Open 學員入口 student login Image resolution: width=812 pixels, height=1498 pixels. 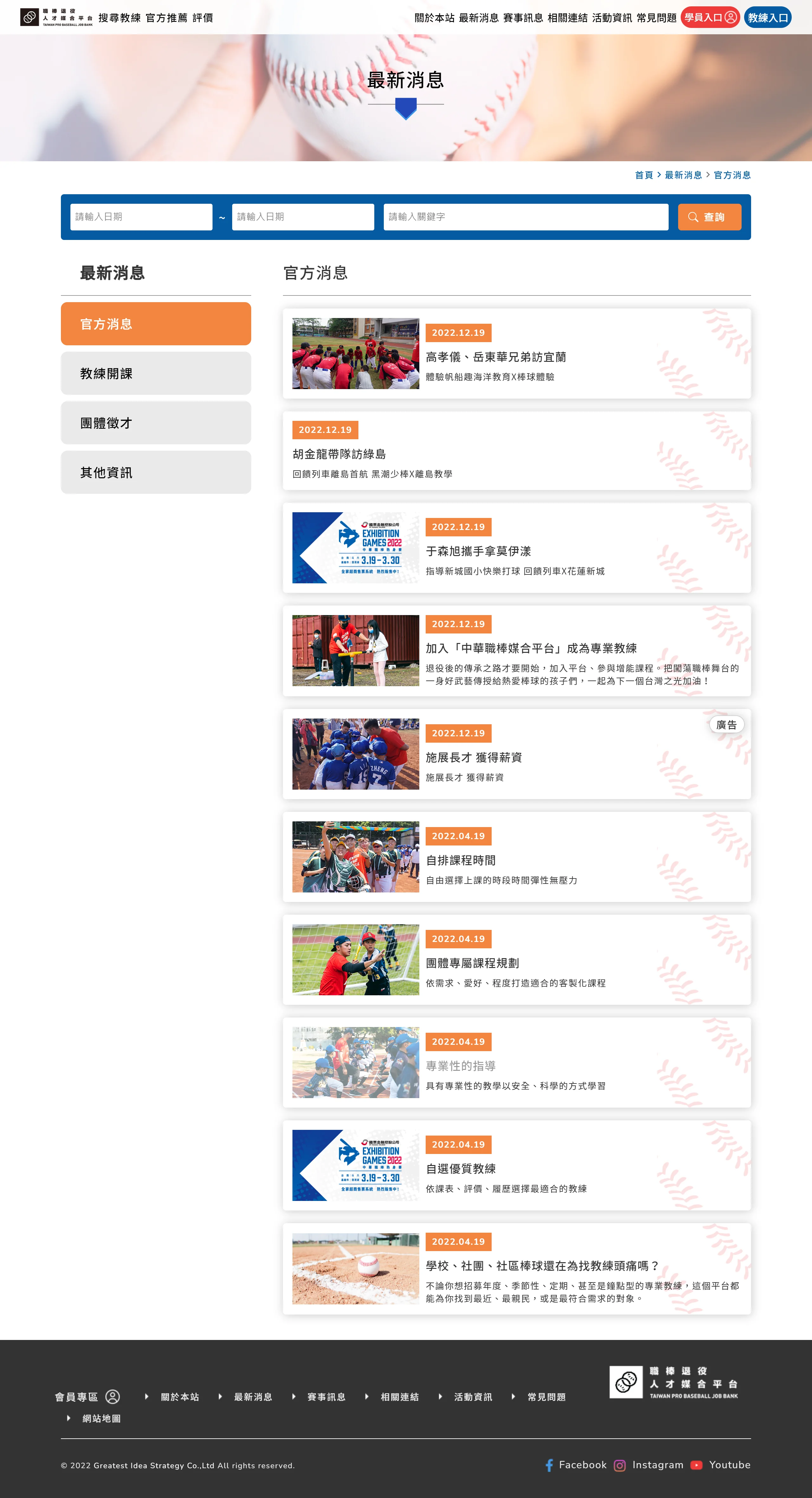(709, 17)
